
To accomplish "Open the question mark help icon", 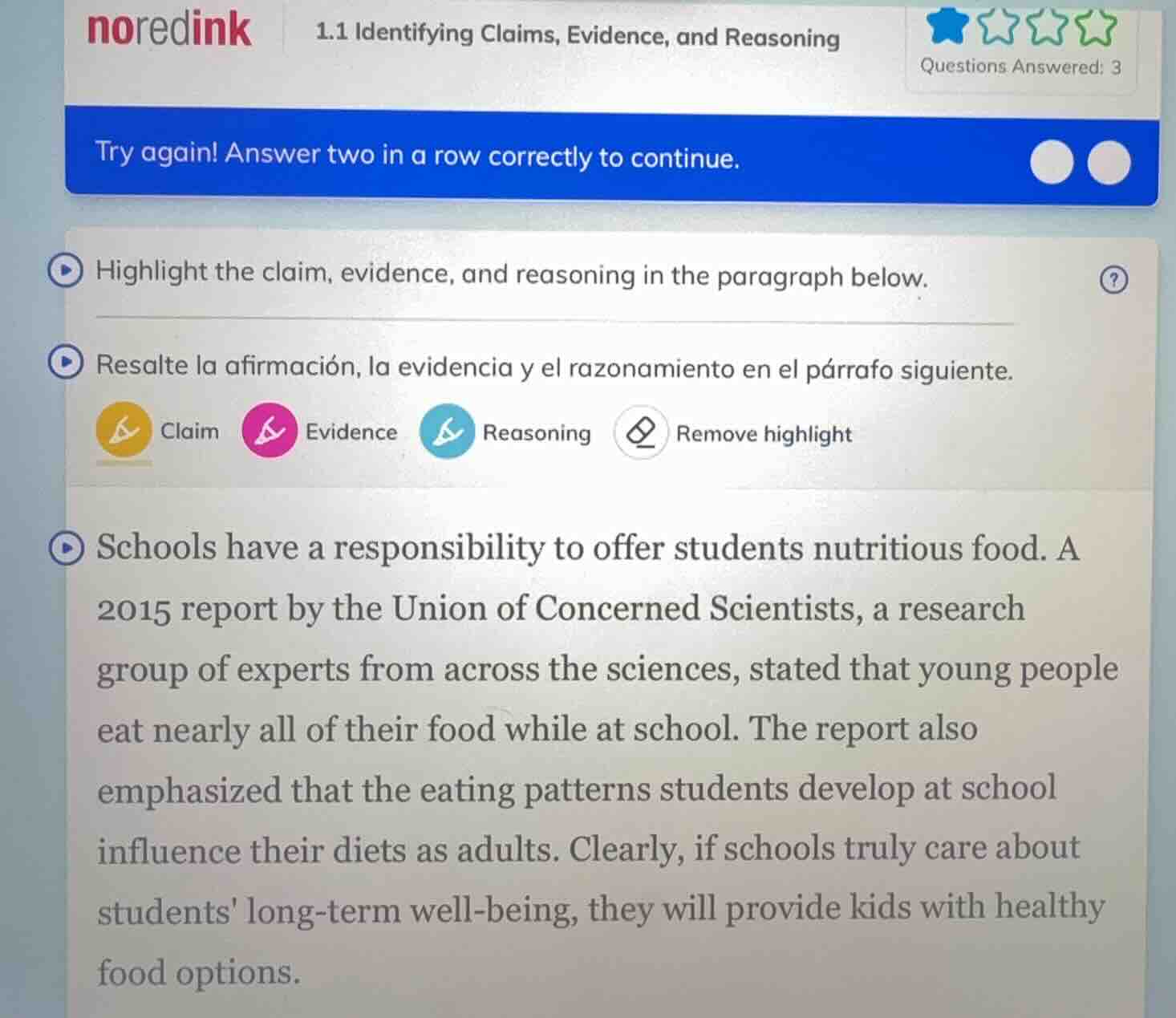I will 1113,280.
